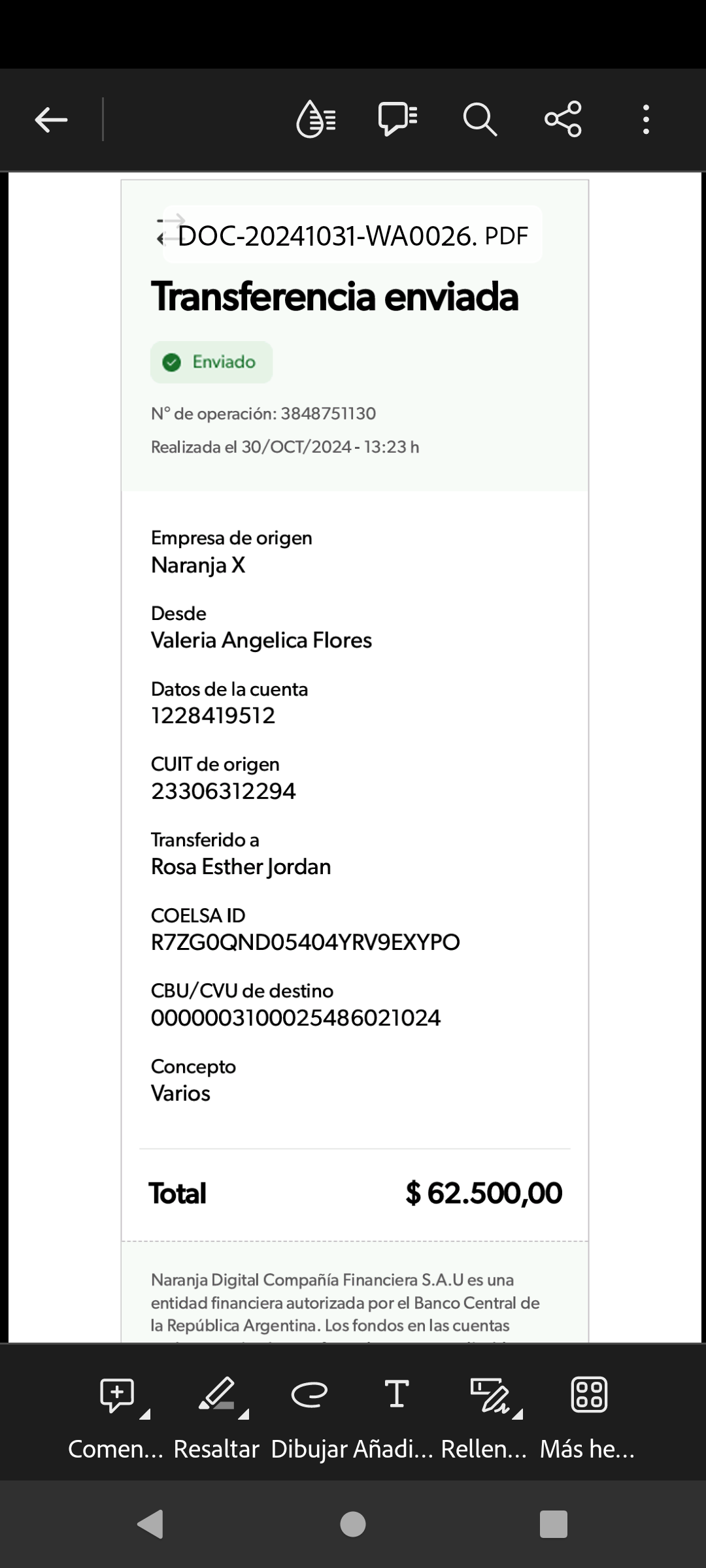The width and height of the screenshot is (706, 1568).
Task: Tap the system home button
Action: click(x=353, y=1525)
